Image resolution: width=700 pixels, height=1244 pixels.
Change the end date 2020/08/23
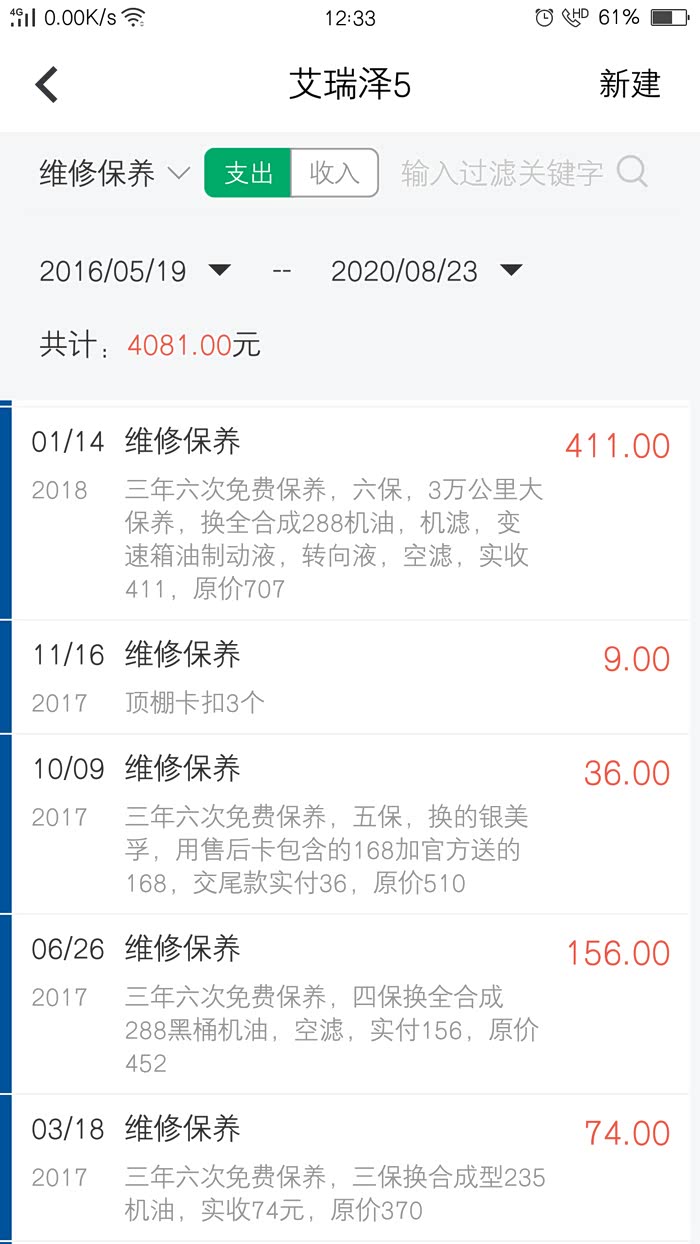(x=426, y=271)
